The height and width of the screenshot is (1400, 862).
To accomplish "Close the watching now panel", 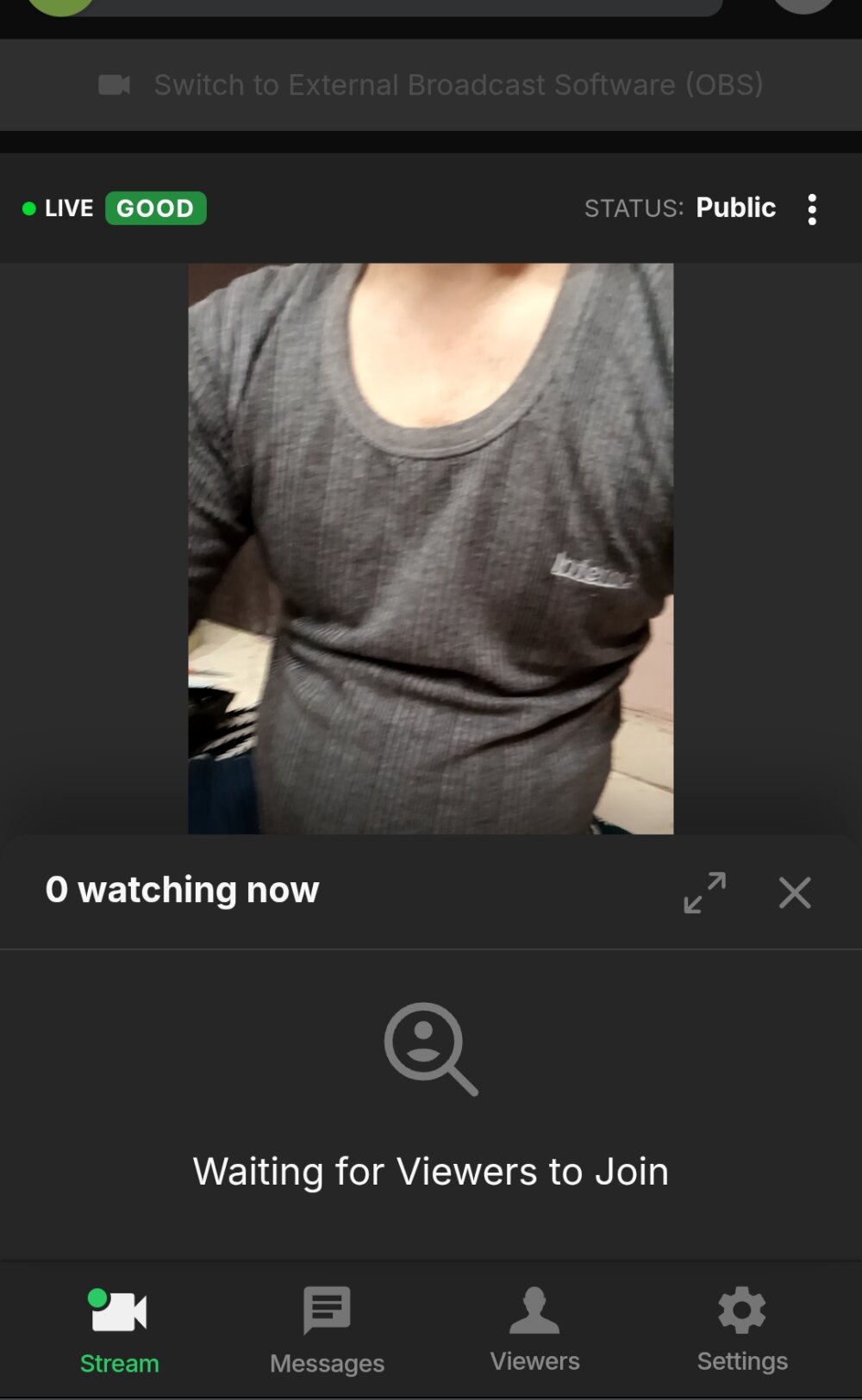I will [795, 893].
